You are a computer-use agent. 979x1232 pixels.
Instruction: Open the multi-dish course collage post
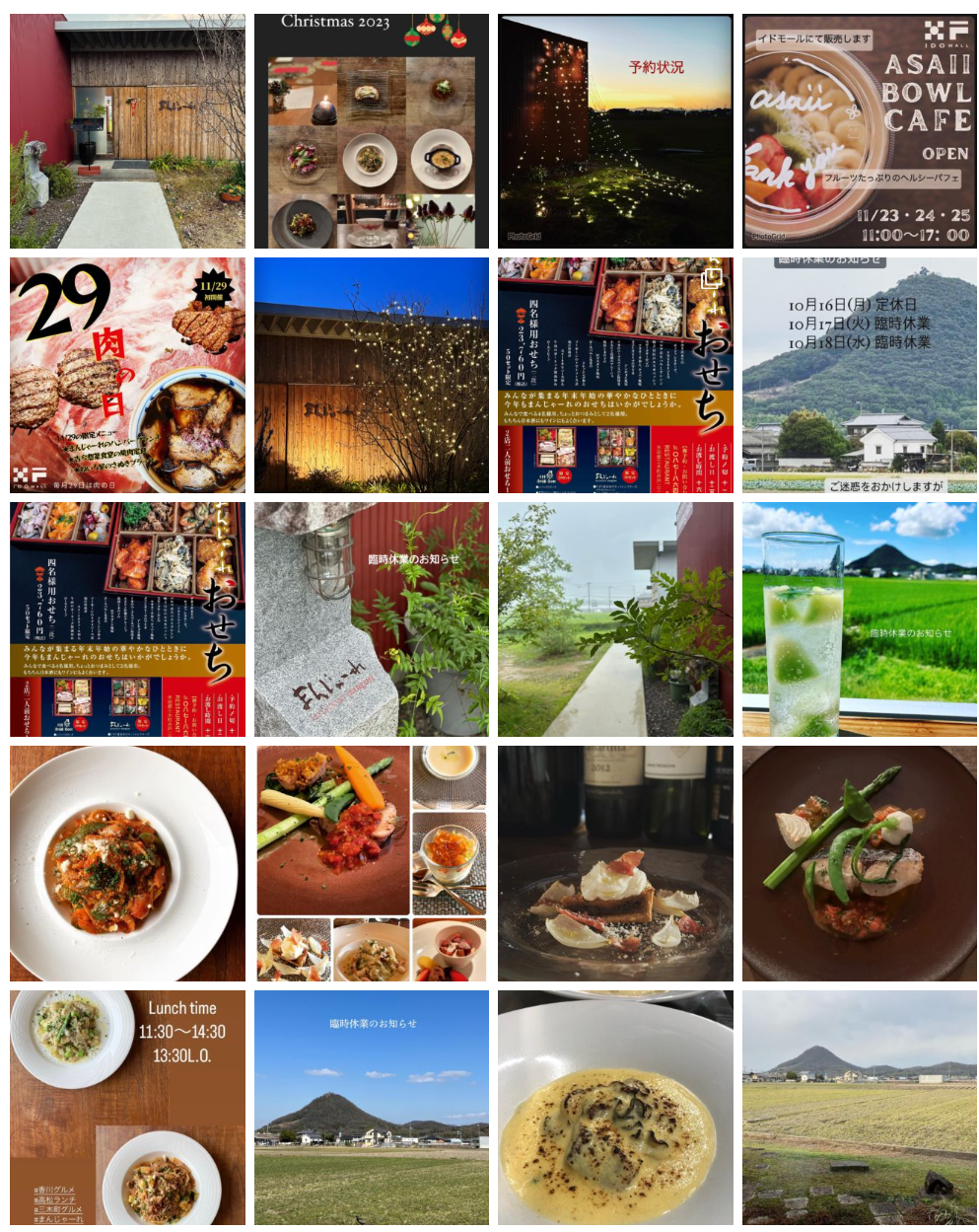tap(372, 863)
